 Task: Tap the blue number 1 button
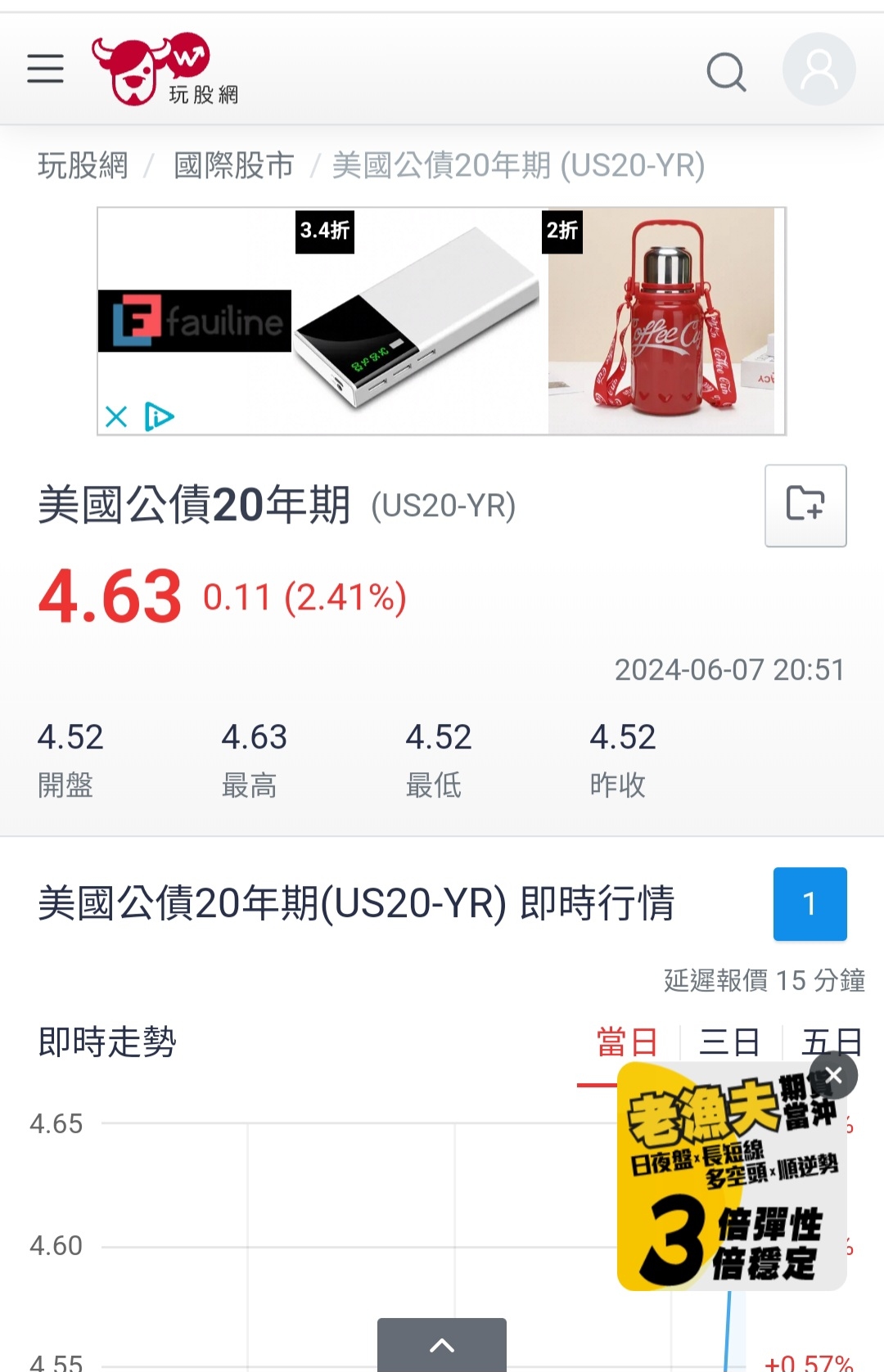810,904
